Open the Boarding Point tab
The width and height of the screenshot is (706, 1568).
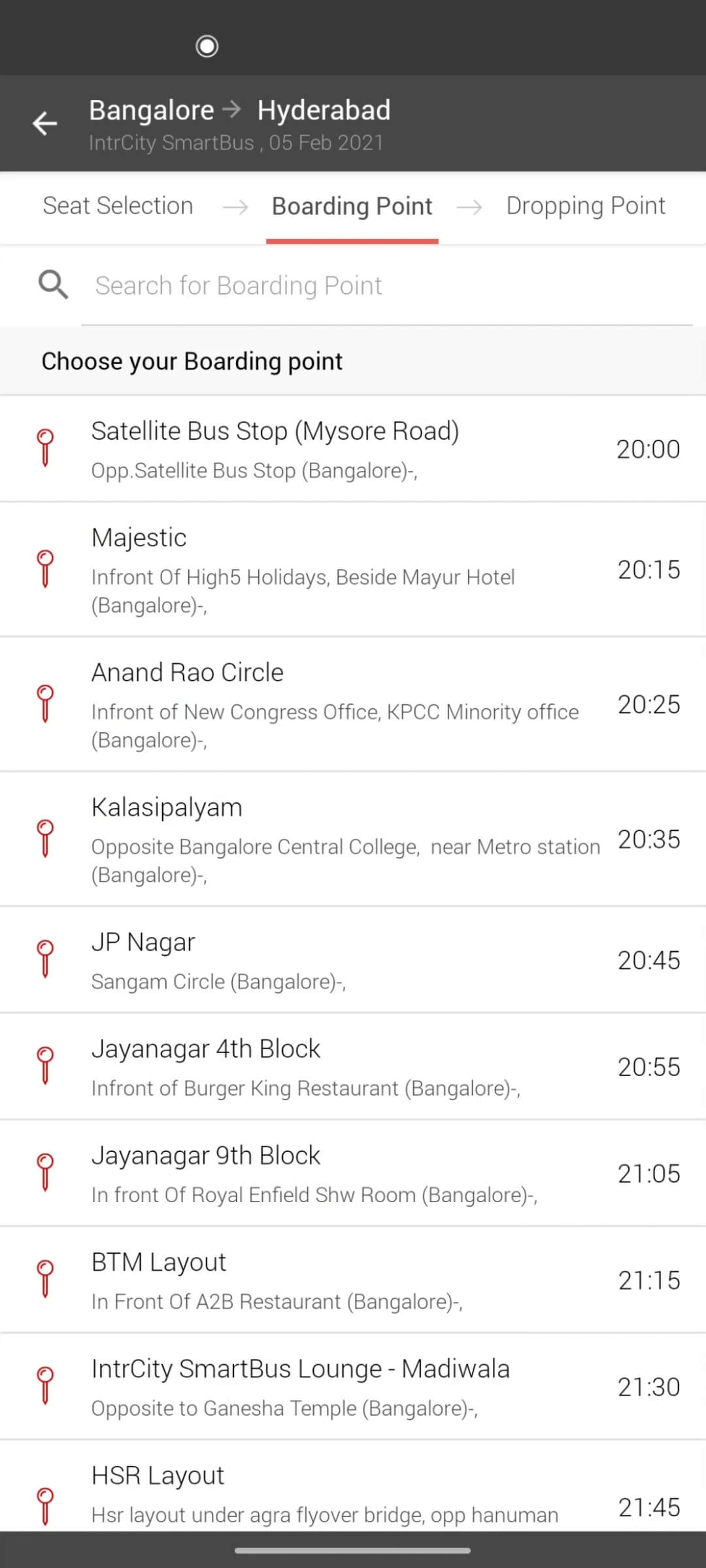point(352,206)
